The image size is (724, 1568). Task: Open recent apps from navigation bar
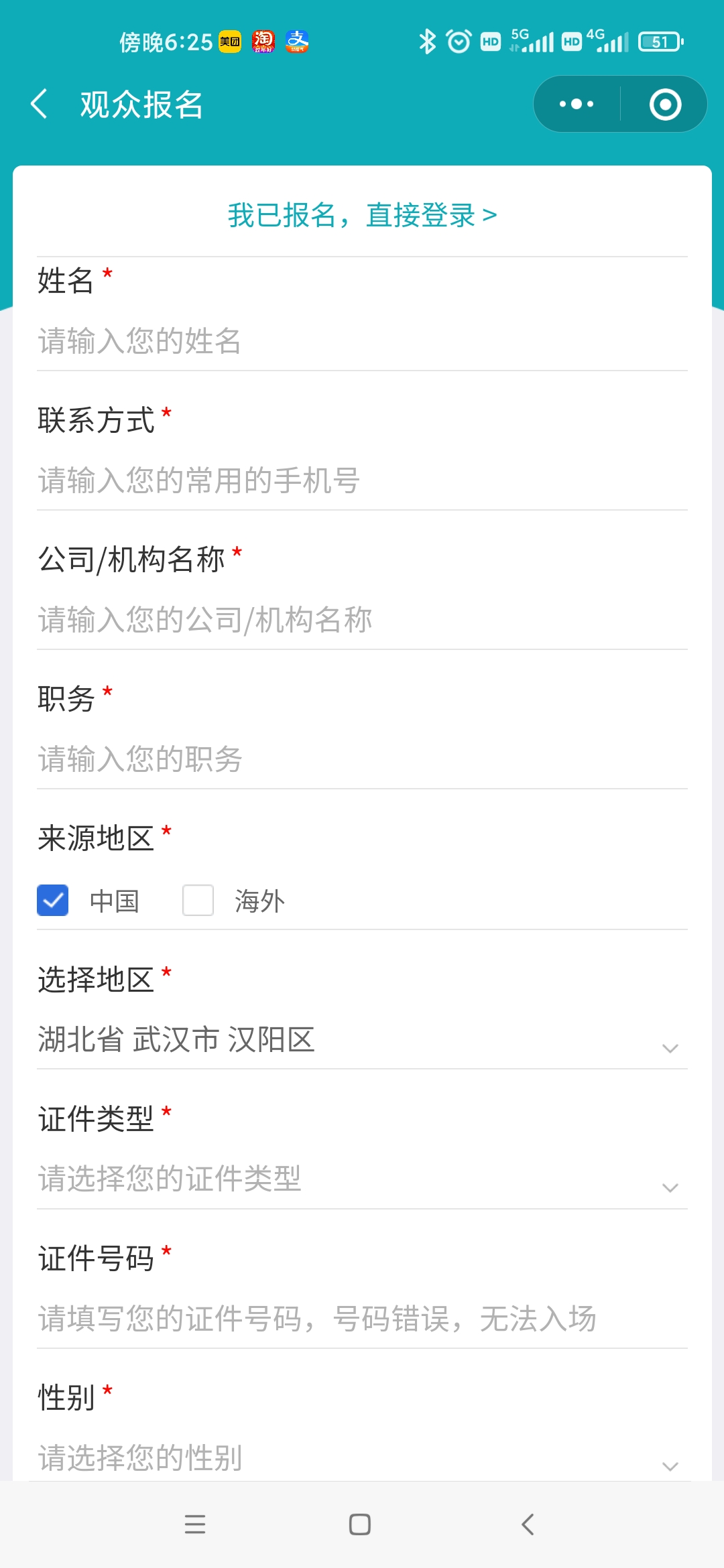195,1524
